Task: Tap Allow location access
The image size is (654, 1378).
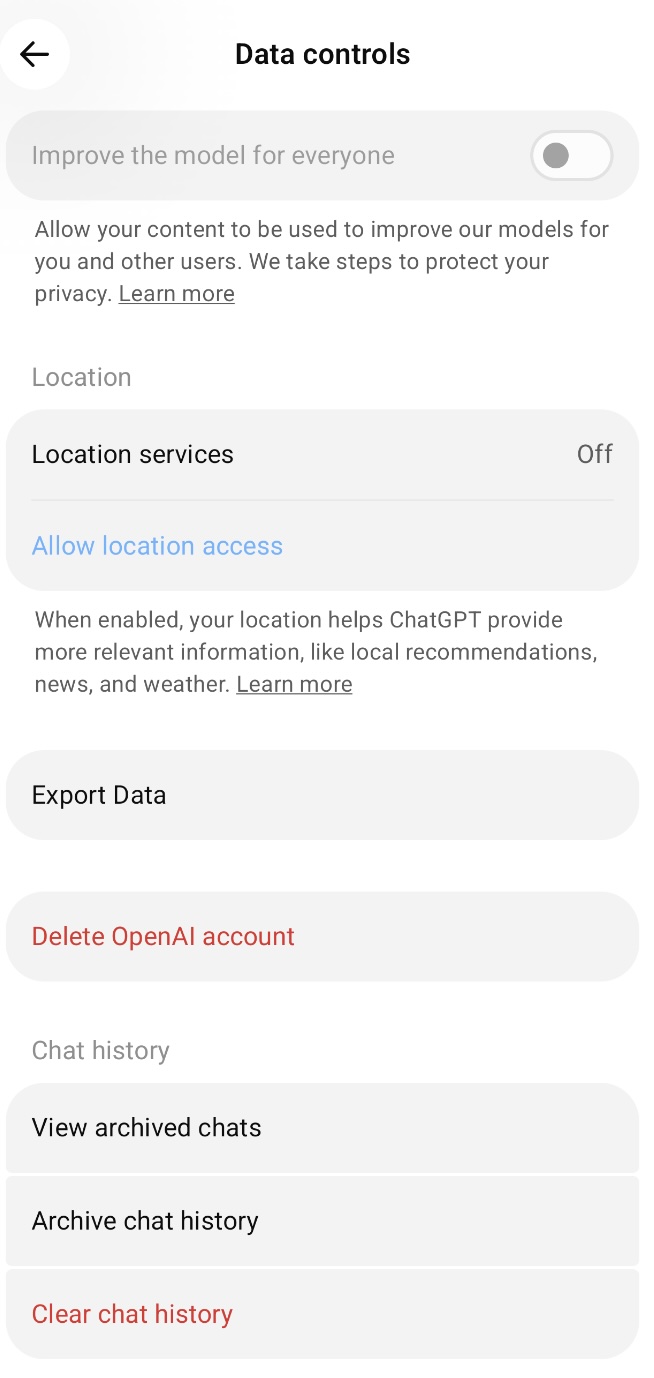Action: [157, 546]
